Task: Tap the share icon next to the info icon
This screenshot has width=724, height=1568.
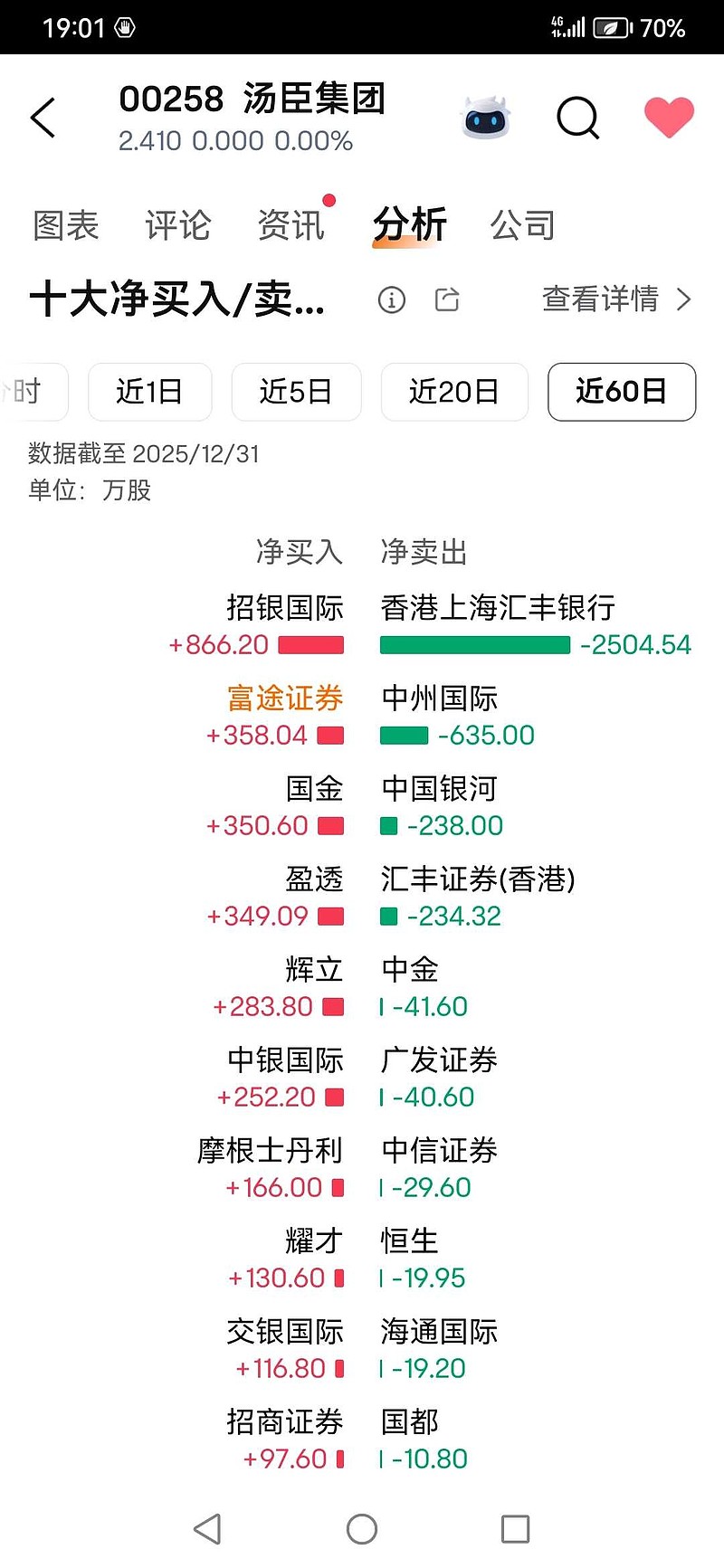Action: coord(446,299)
